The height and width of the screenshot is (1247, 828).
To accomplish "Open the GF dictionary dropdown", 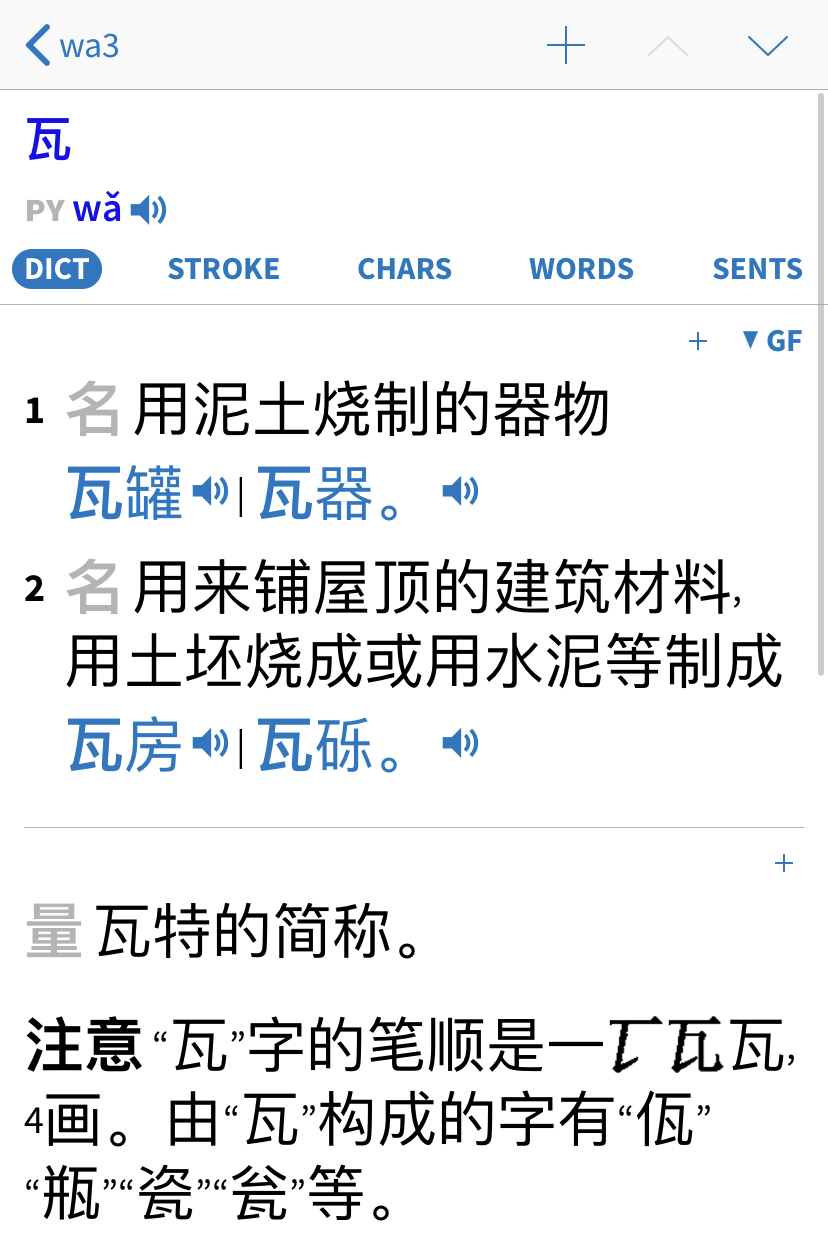I will point(772,341).
